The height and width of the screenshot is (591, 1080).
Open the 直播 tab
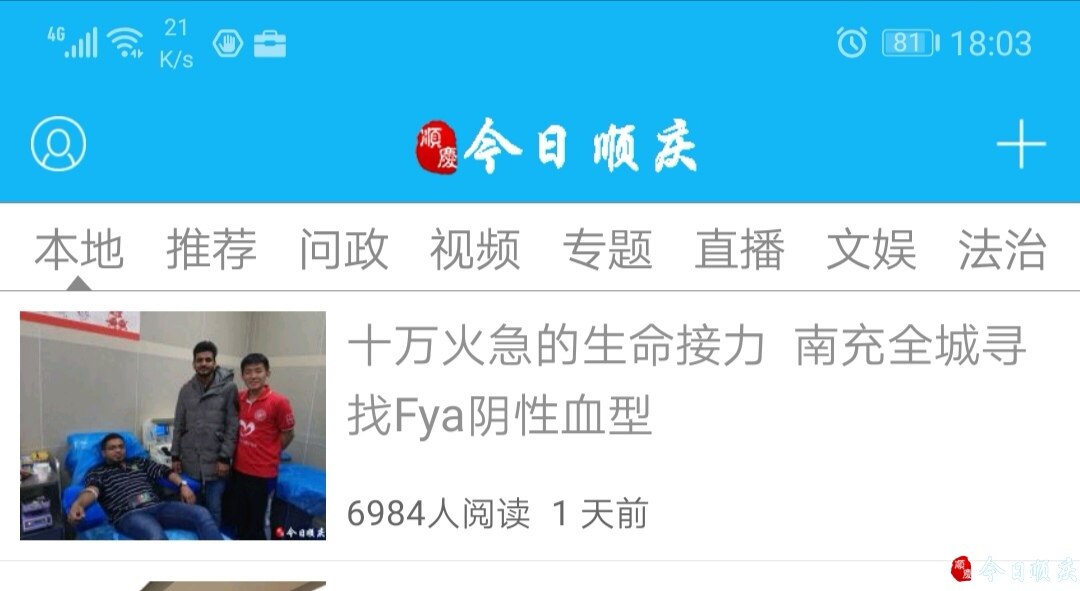[739, 250]
